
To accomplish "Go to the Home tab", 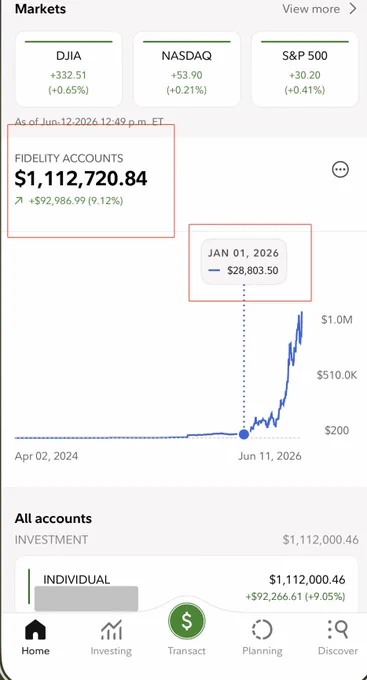I will coord(35,637).
